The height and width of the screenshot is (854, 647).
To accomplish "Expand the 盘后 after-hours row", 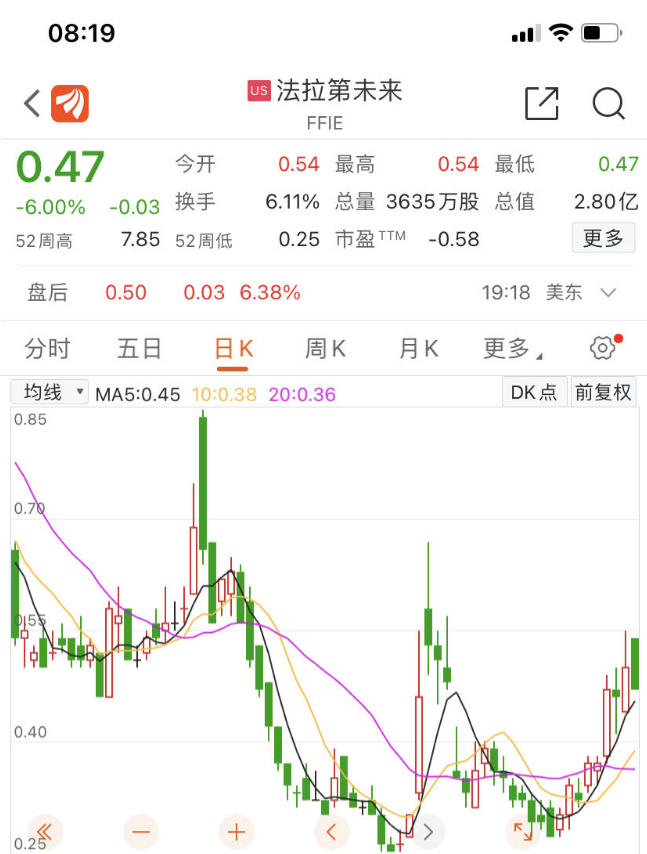I will tap(608, 293).
